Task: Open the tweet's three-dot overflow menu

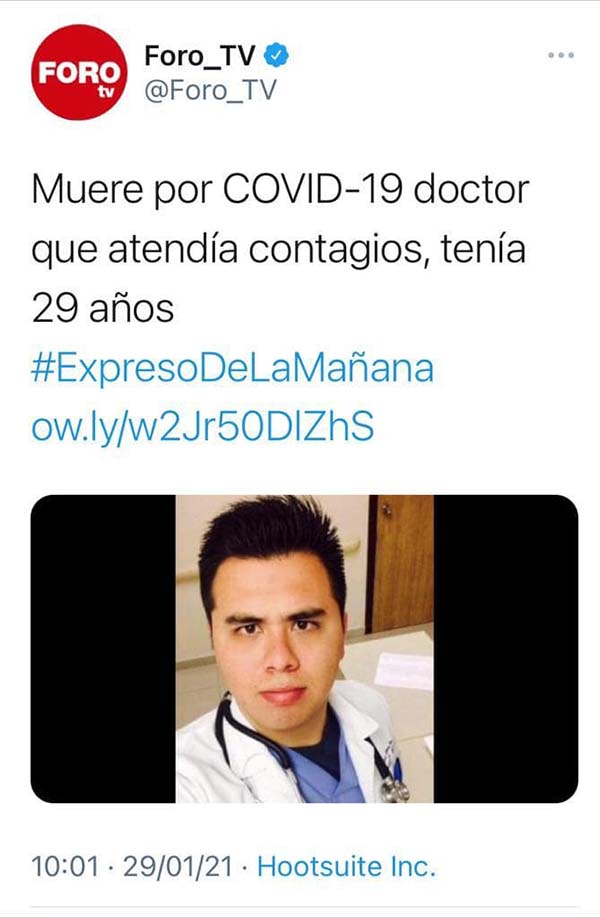Action: 561,55
